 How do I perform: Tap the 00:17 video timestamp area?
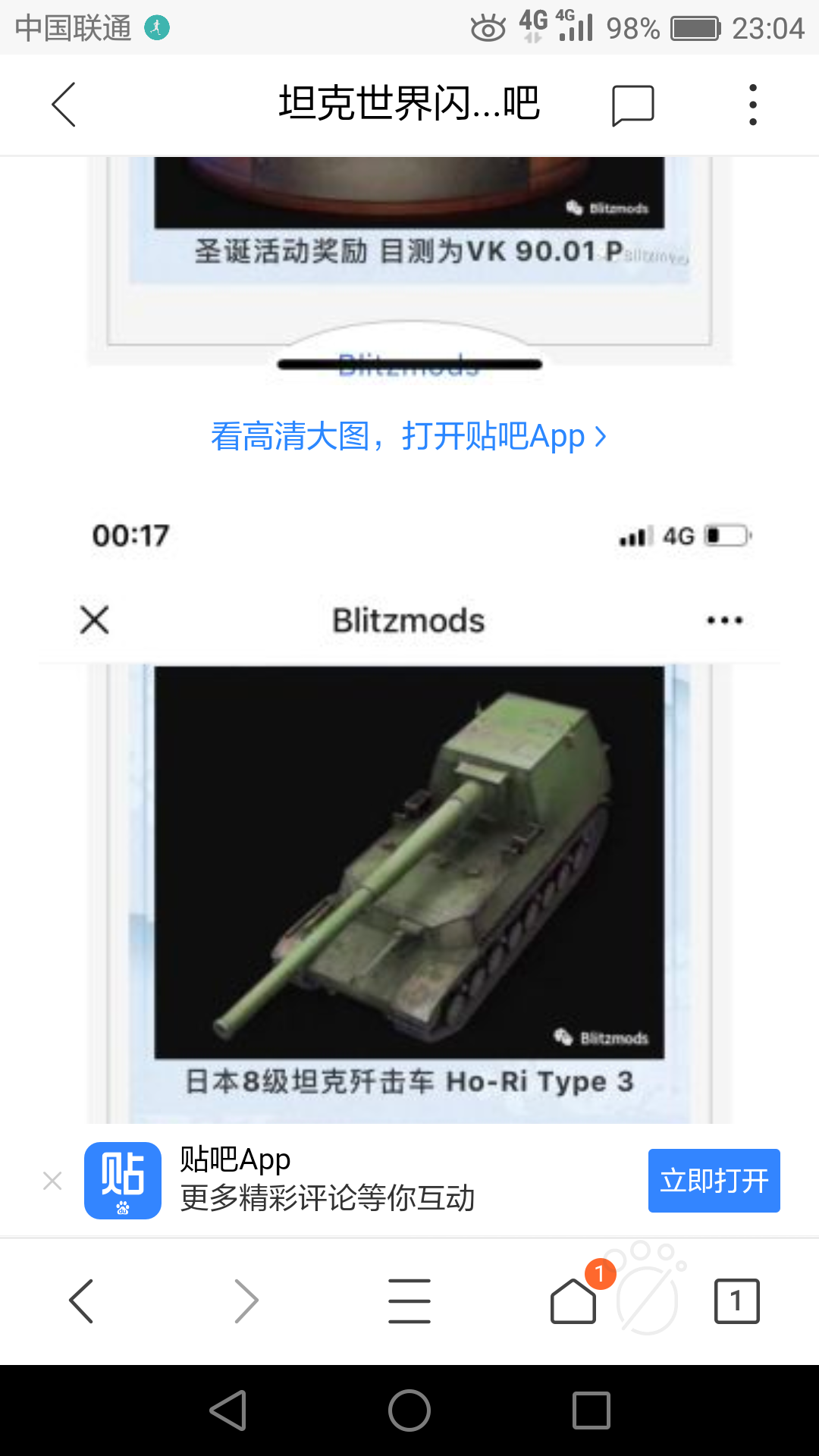[x=130, y=535]
